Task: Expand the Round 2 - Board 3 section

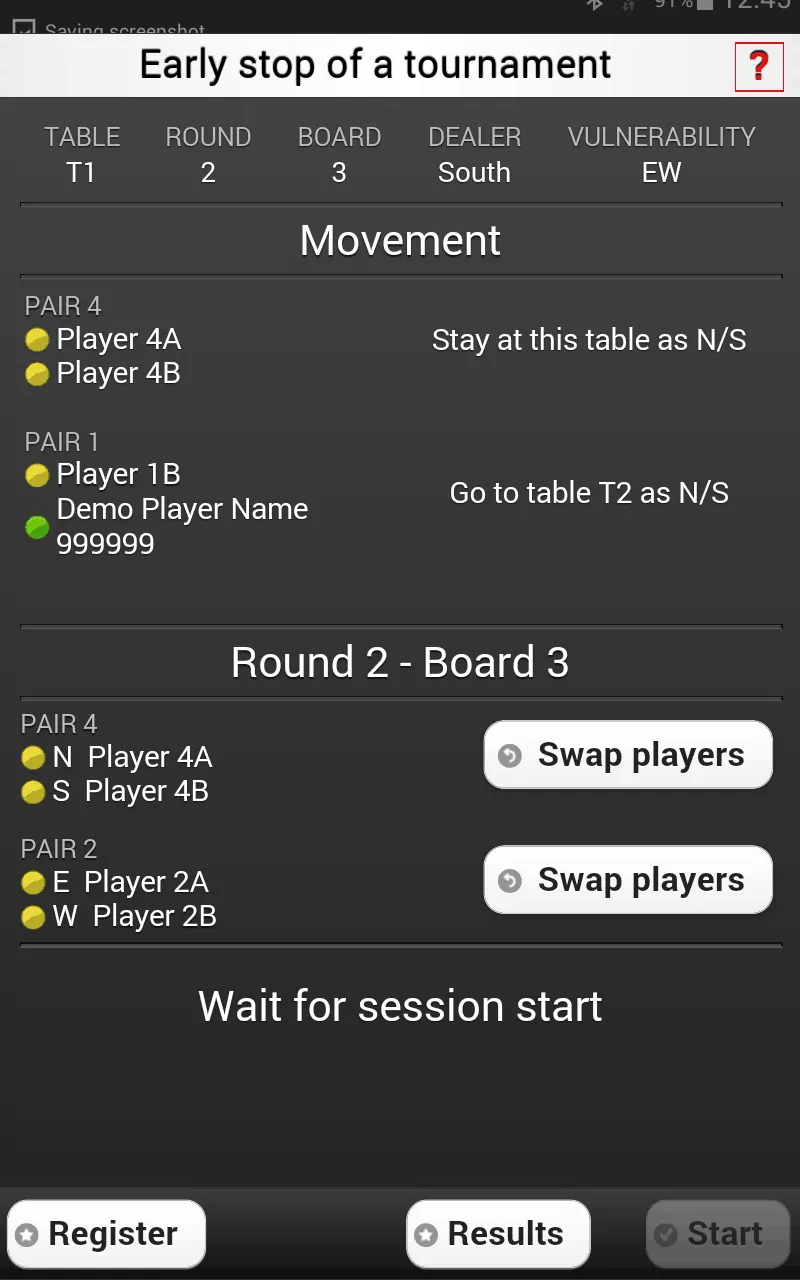Action: coord(400,662)
